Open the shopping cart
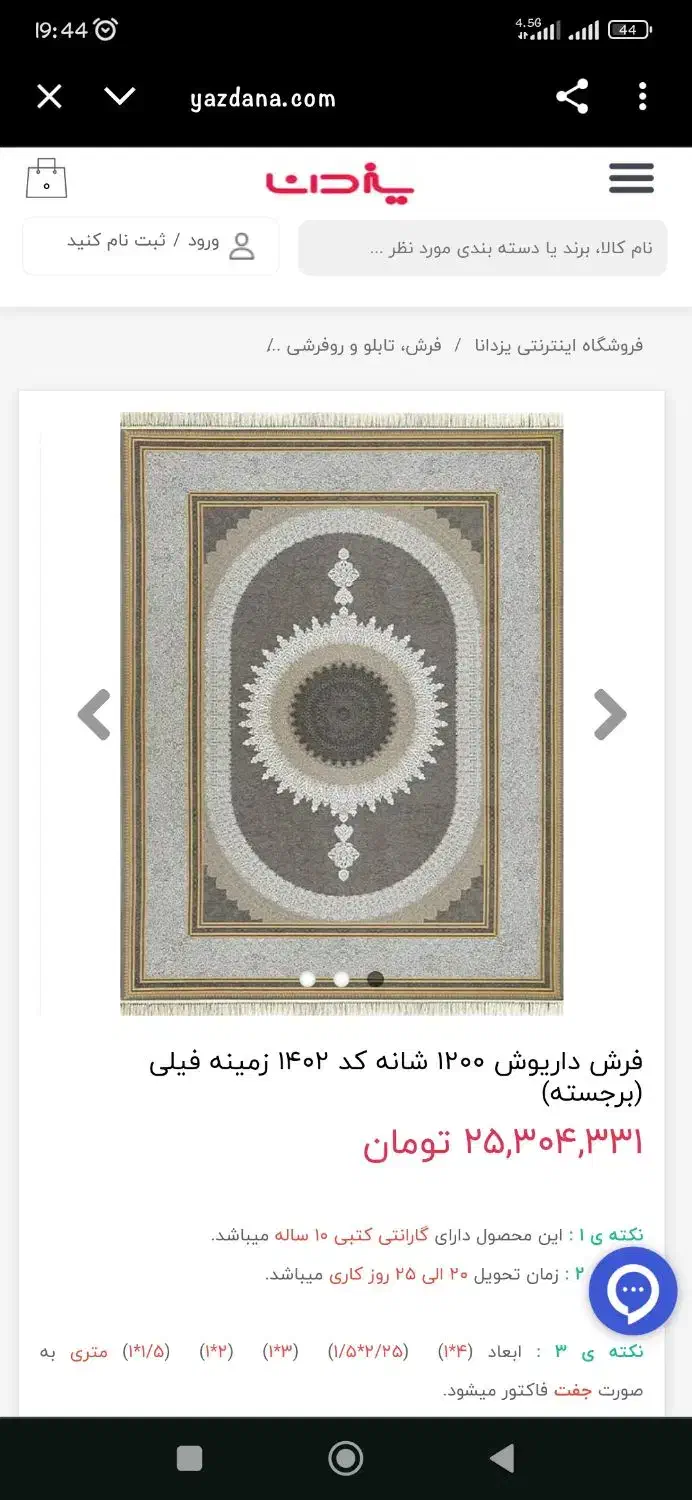Screen dimensions: 692x1500 (x=46, y=179)
